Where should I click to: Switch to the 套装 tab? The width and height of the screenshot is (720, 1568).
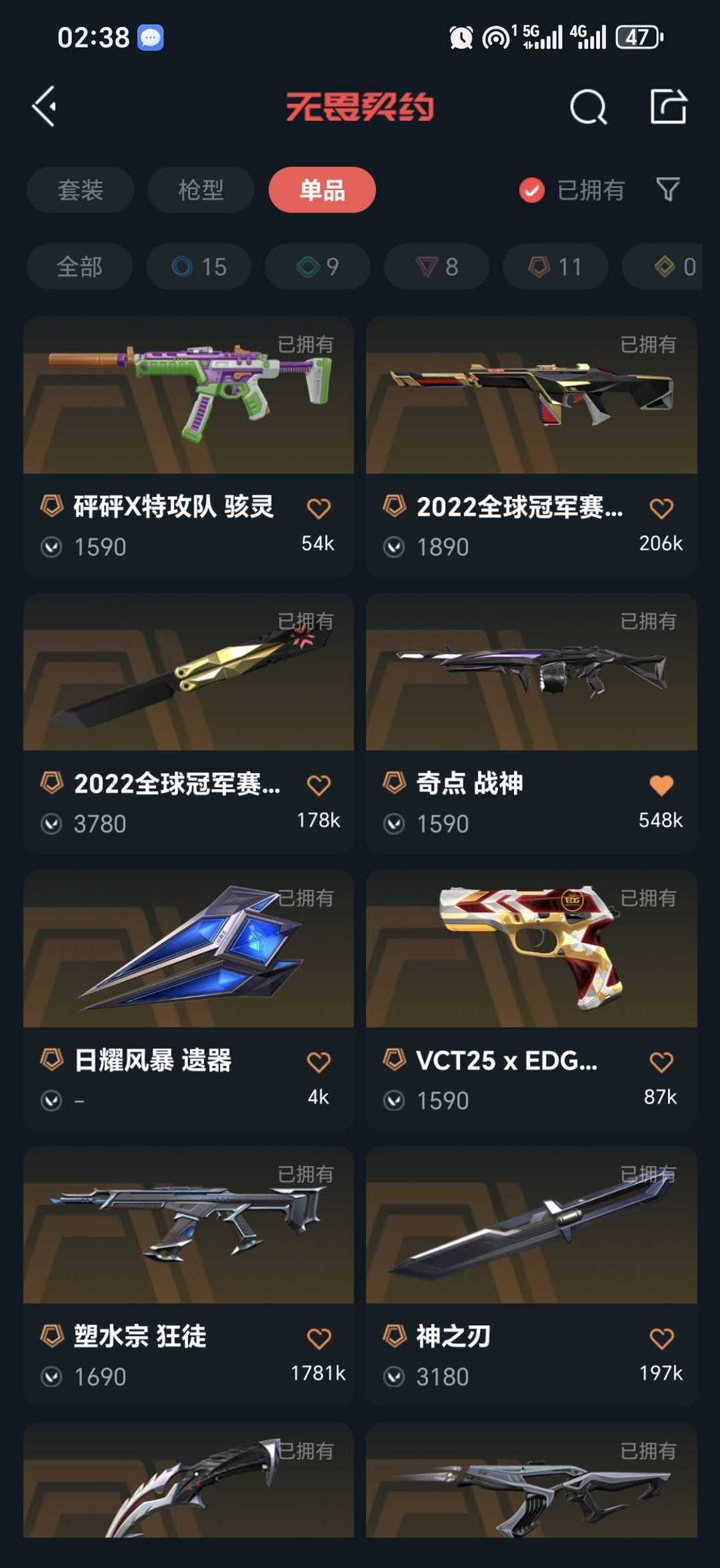[80, 190]
